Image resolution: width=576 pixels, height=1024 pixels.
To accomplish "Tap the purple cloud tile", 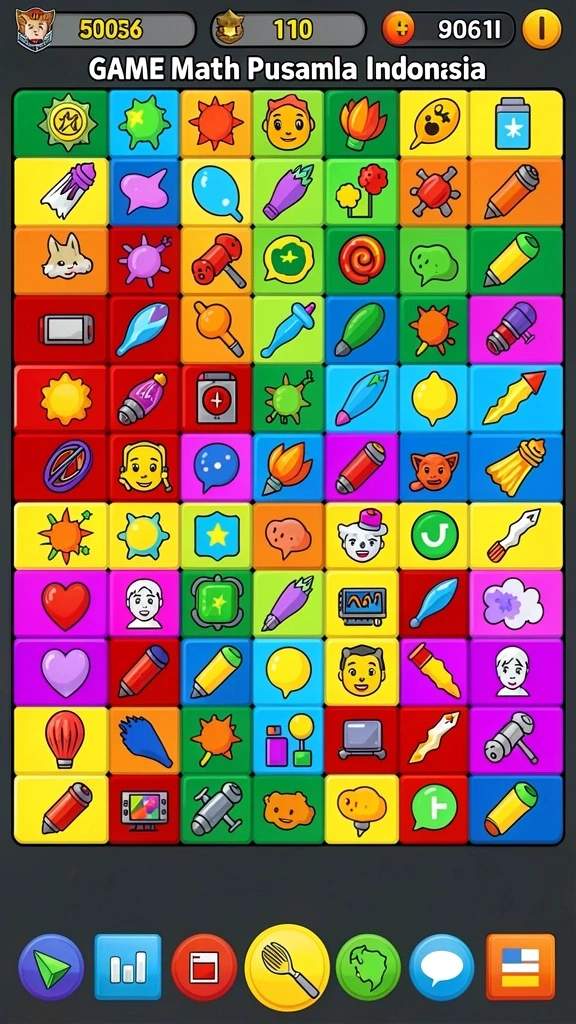I will [x=513, y=603].
